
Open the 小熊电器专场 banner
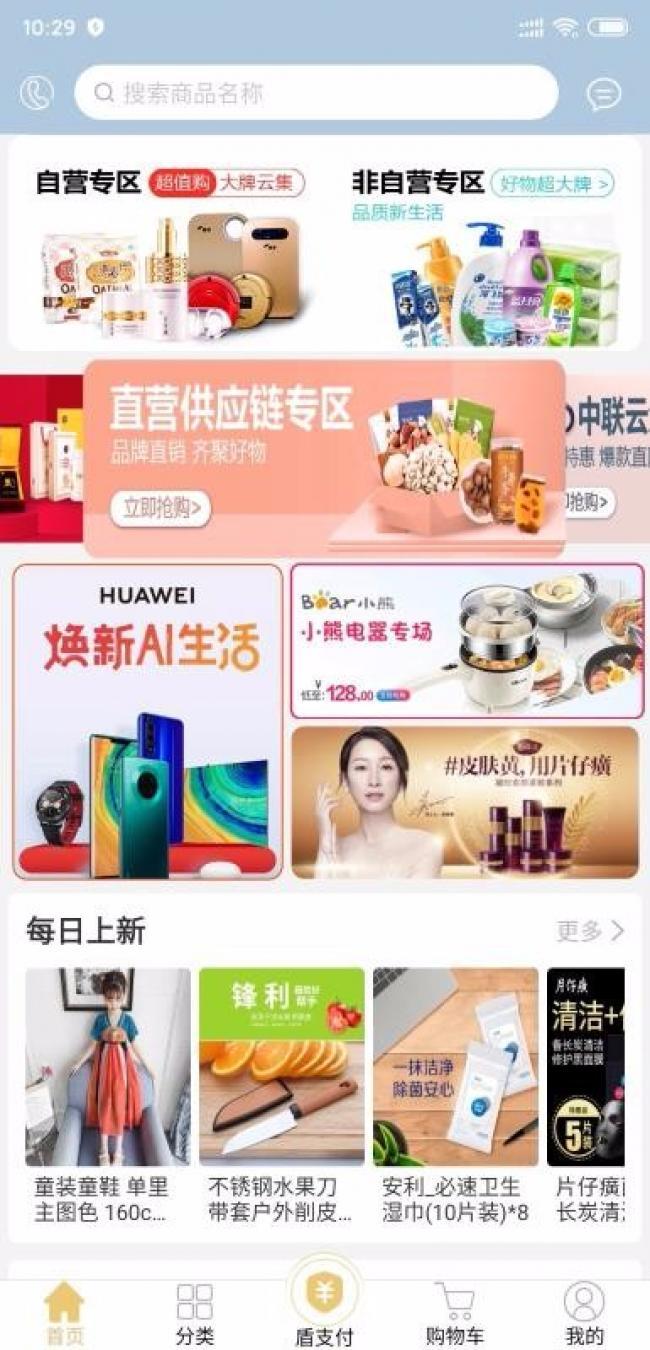pos(467,640)
